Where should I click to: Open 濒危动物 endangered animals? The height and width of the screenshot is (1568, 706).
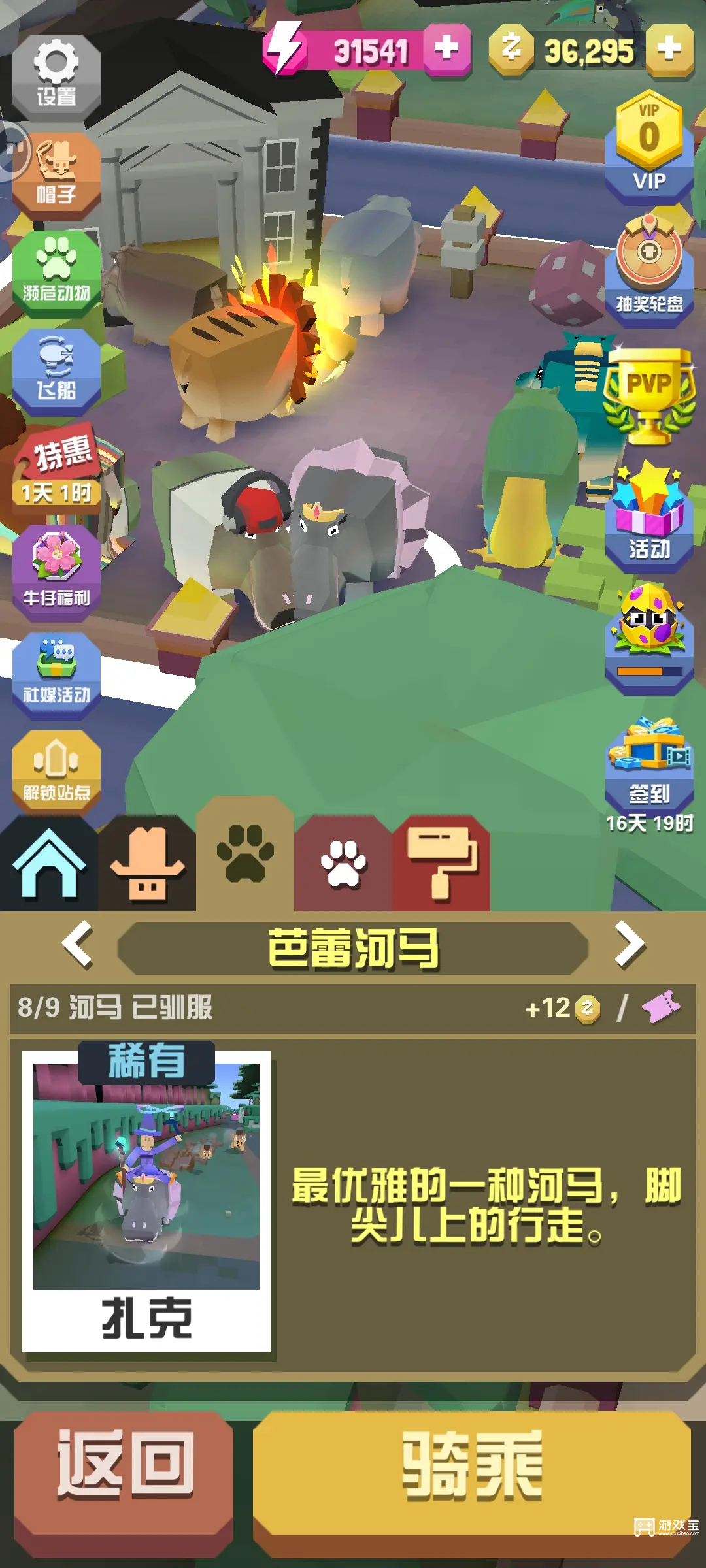pyautogui.click(x=56, y=271)
